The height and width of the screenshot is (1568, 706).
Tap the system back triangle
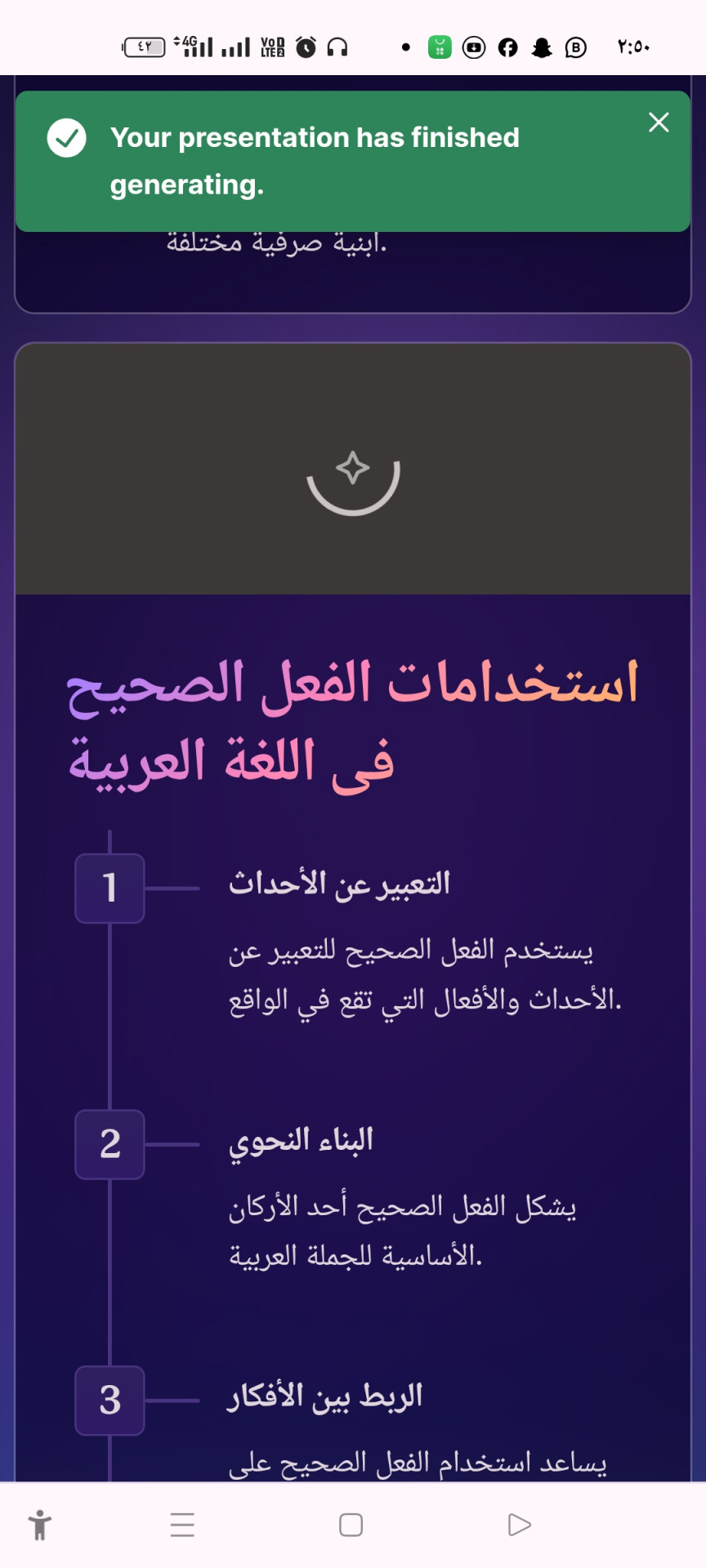pyautogui.click(x=519, y=1525)
